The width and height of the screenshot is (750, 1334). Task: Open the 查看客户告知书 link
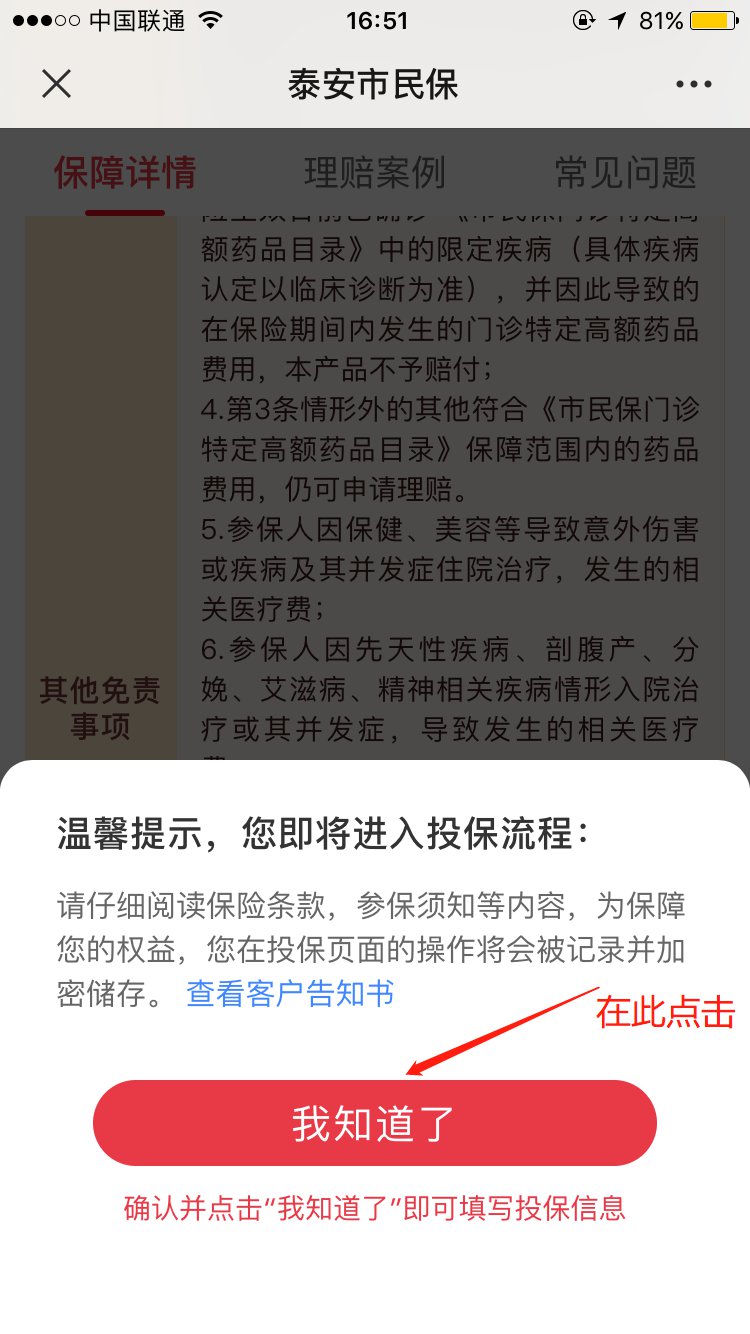click(290, 993)
